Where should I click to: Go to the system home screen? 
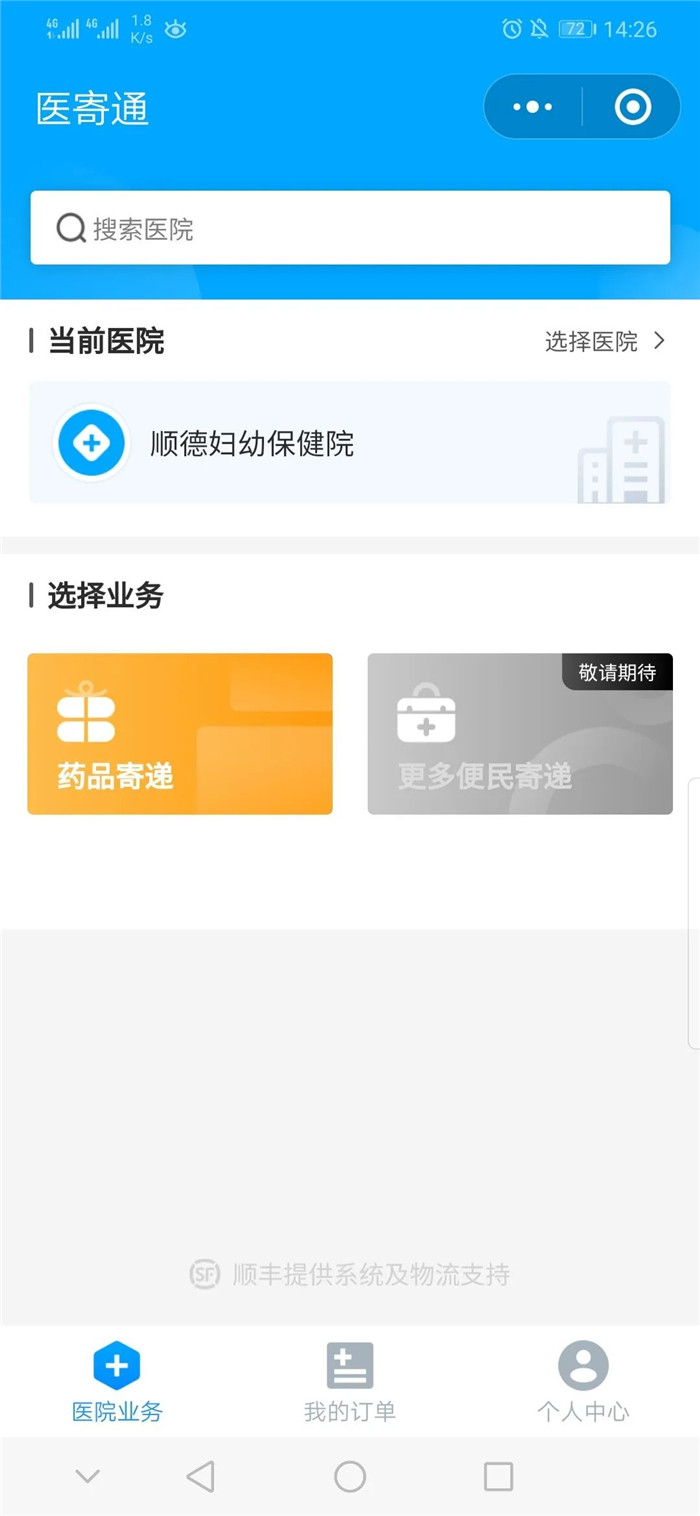click(x=350, y=1476)
